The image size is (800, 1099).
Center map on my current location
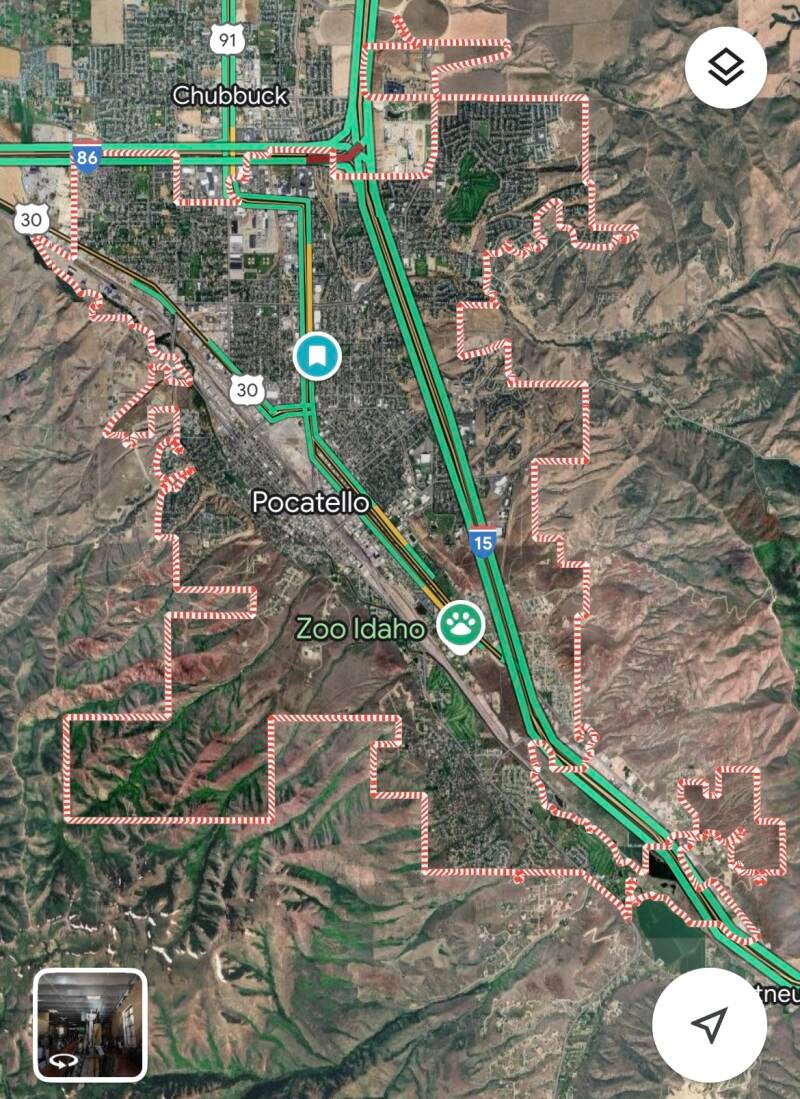(x=709, y=1024)
